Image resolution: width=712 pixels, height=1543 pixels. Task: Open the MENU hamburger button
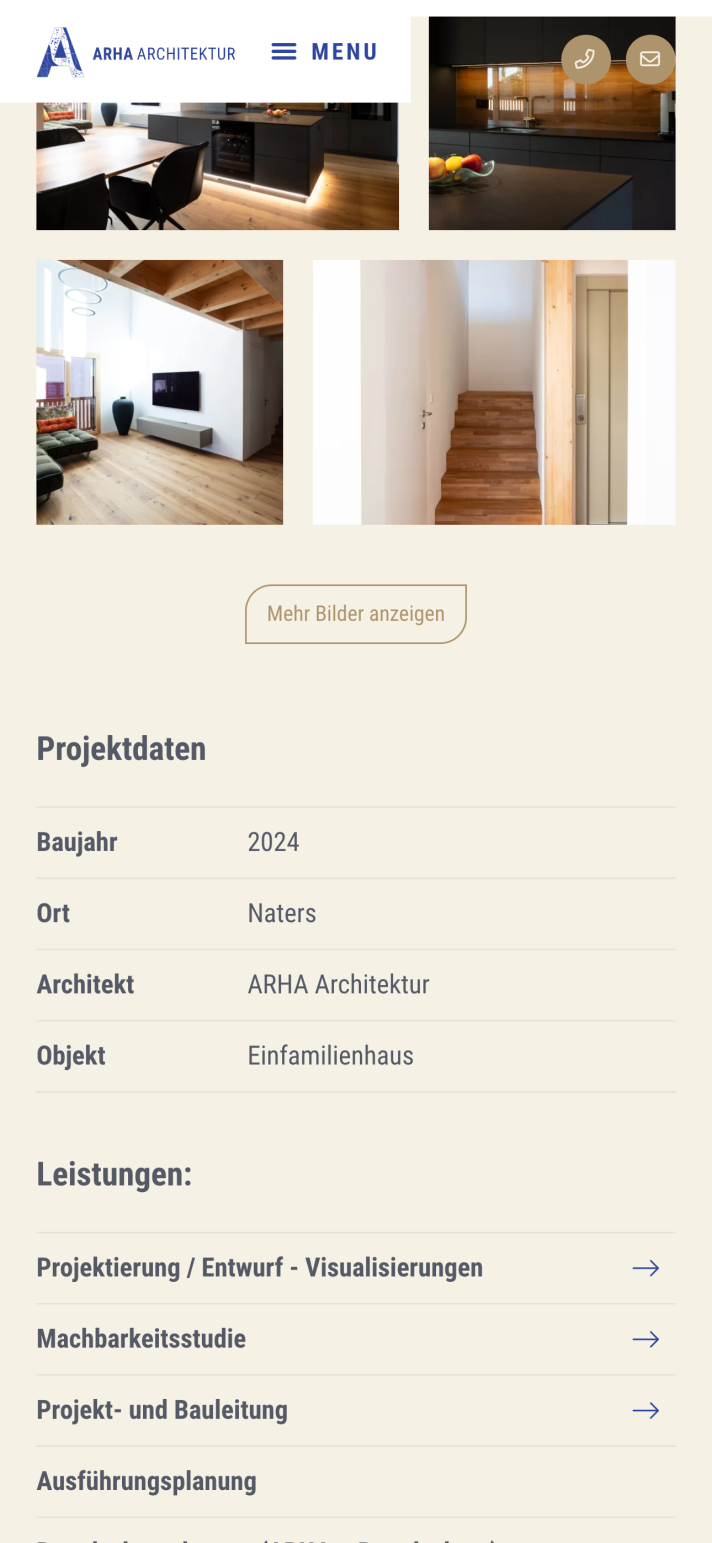tap(324, 52)
